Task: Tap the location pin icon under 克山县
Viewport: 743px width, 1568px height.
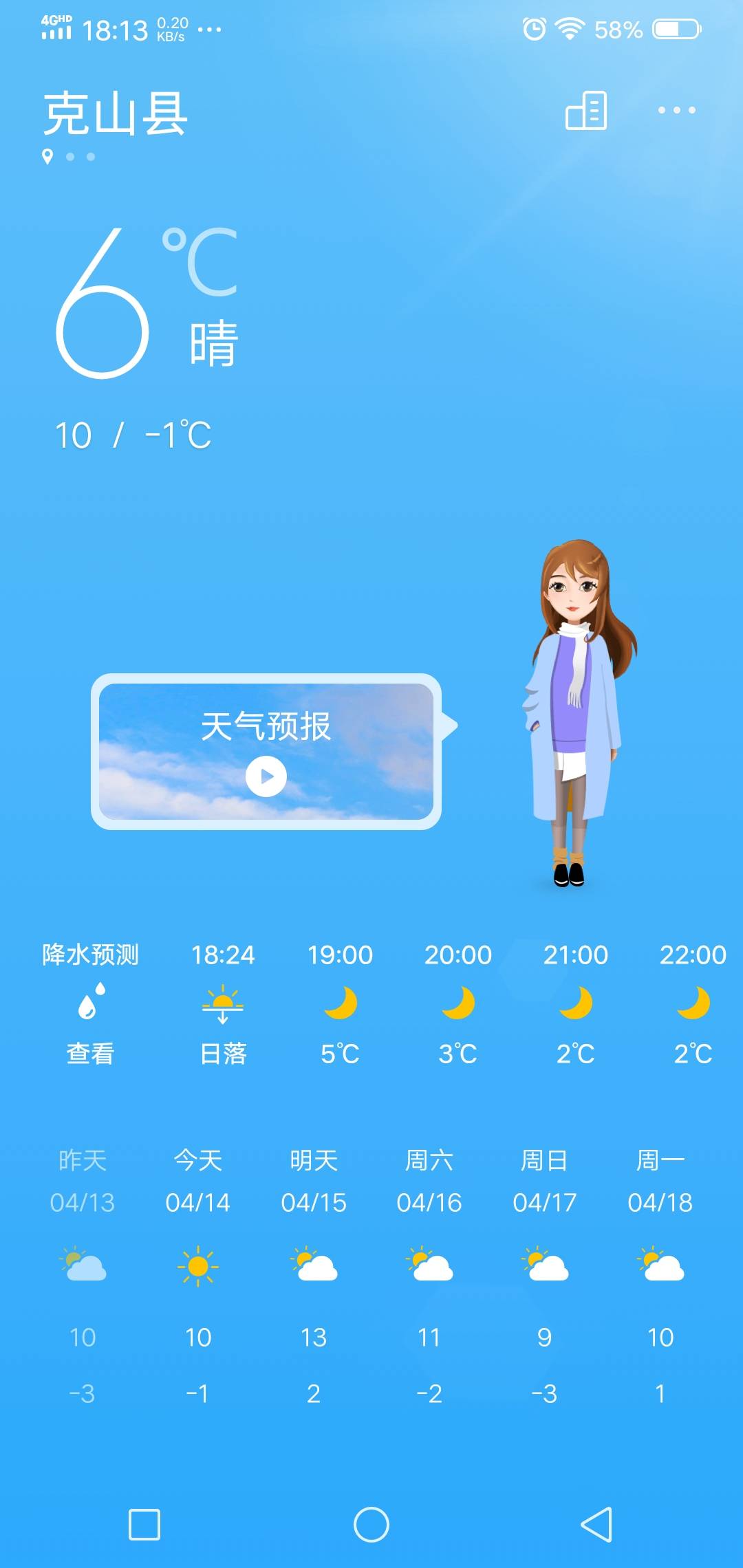Action: [x=47, y=155]
